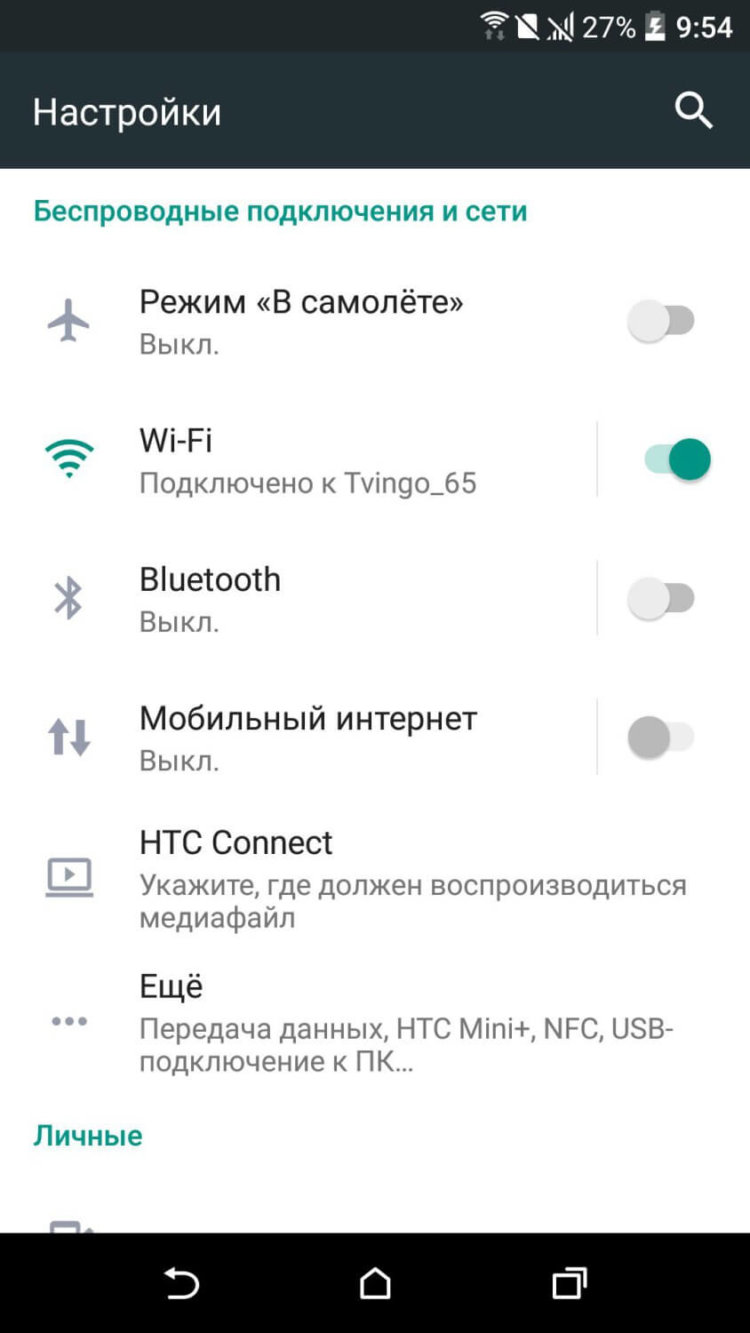Disable Wi-Fi using its switch
This screenshot has height=1333, width=750.
click(x=672, y=457)
